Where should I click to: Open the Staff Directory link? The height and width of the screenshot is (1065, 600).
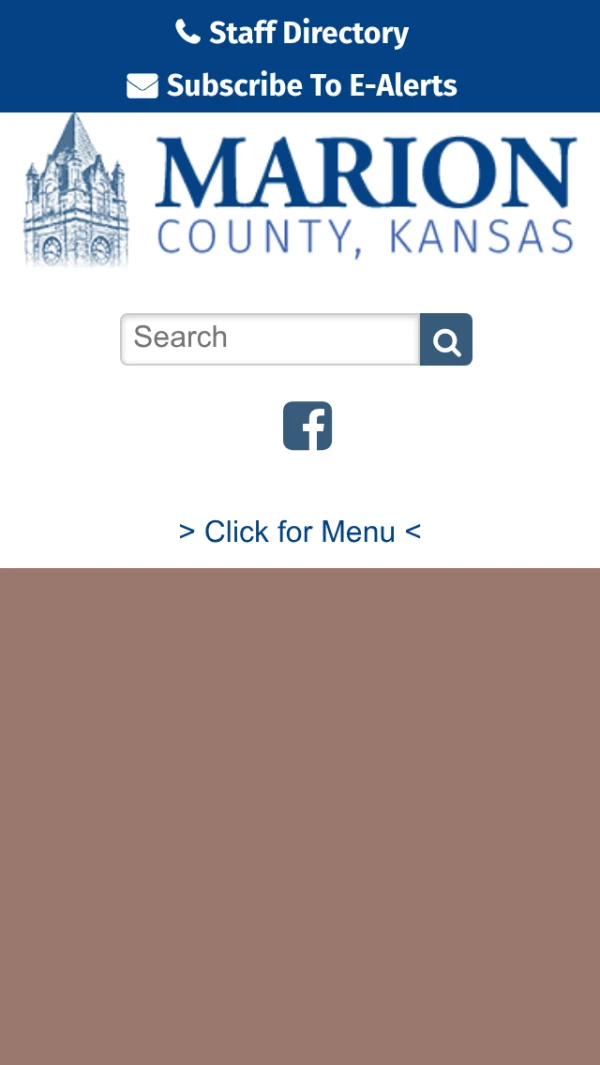pyautogui.click(x=293, y=33)
